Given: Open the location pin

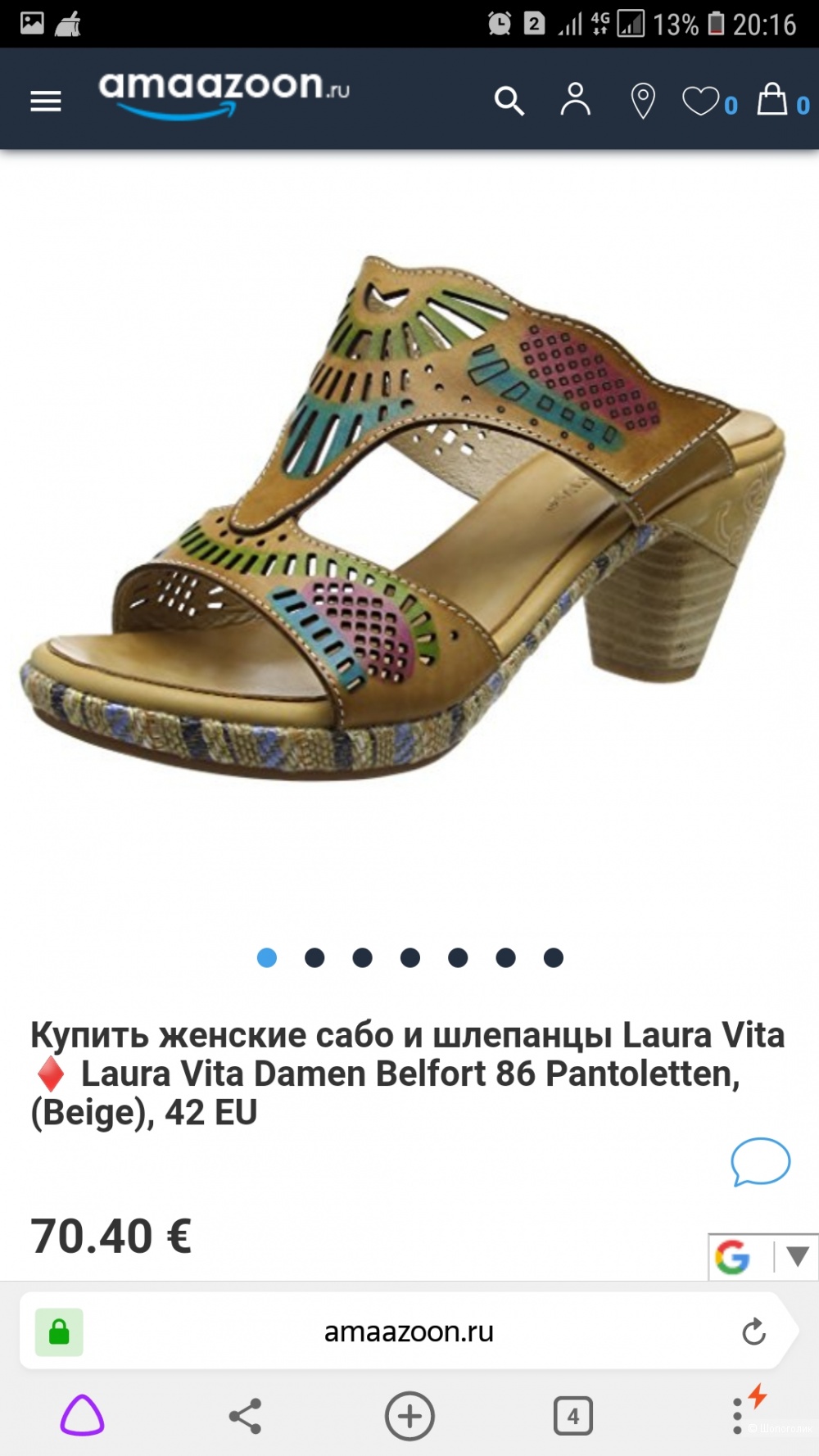Looking at the screenshot, I should coord(643,102).
